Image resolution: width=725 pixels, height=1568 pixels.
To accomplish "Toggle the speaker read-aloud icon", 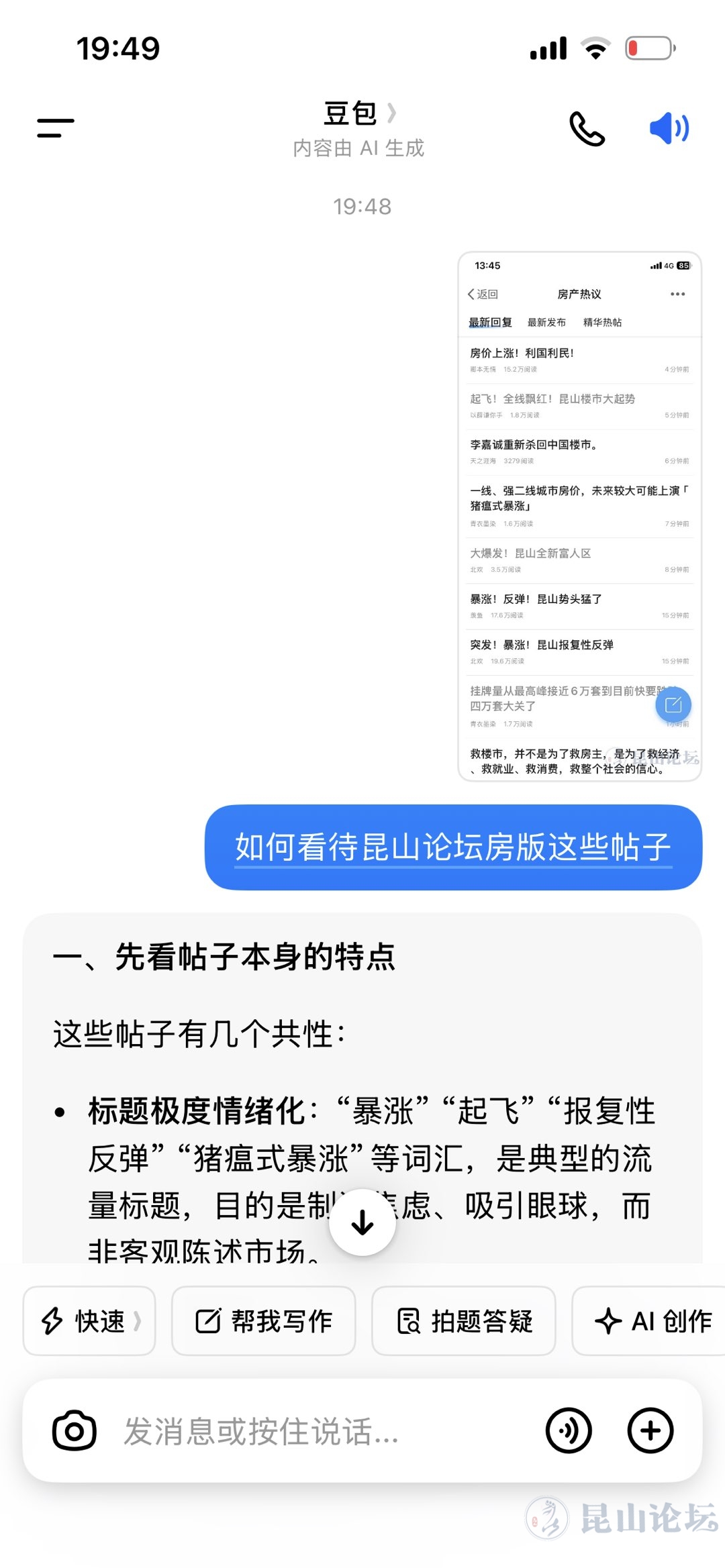I will pos(669,128).
